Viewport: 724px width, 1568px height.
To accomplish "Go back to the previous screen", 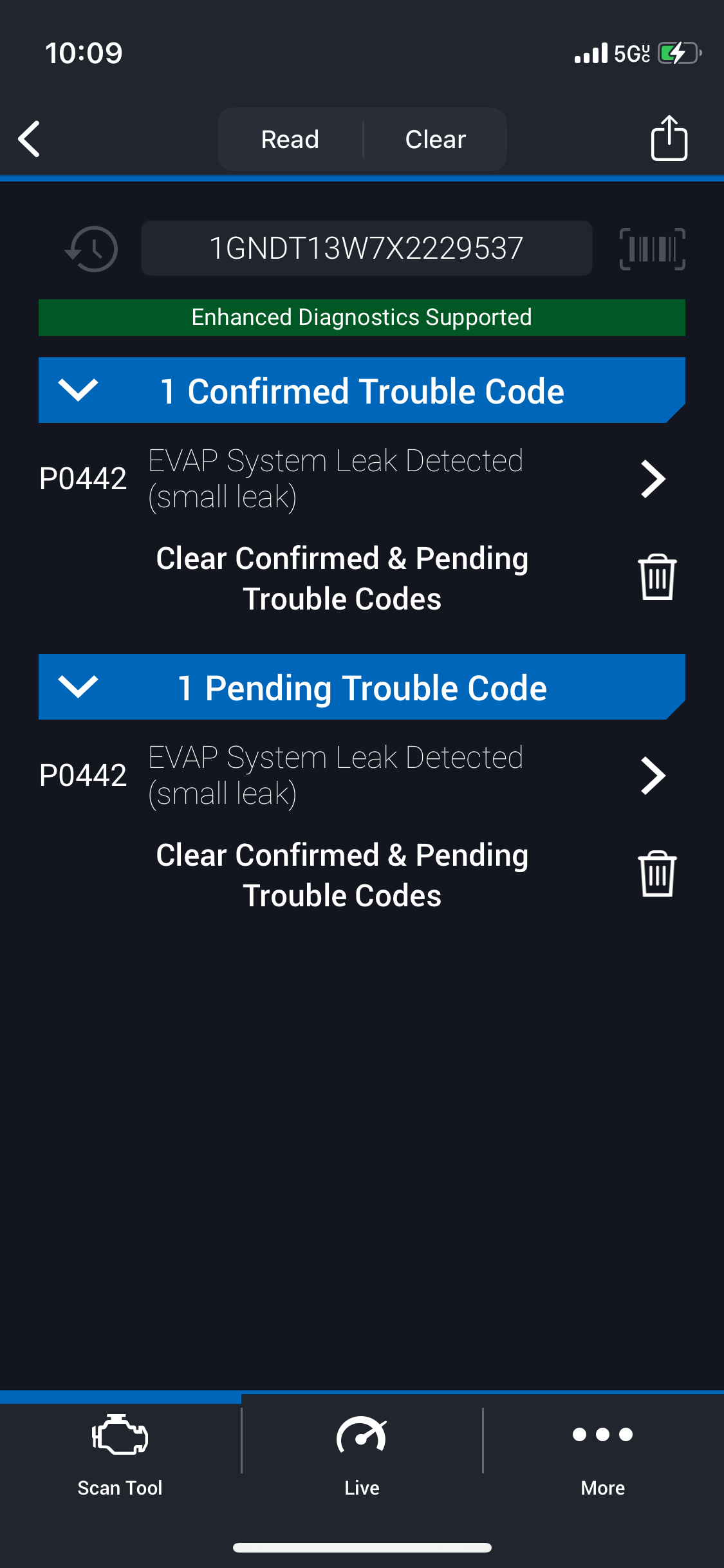I will point(30,139).
